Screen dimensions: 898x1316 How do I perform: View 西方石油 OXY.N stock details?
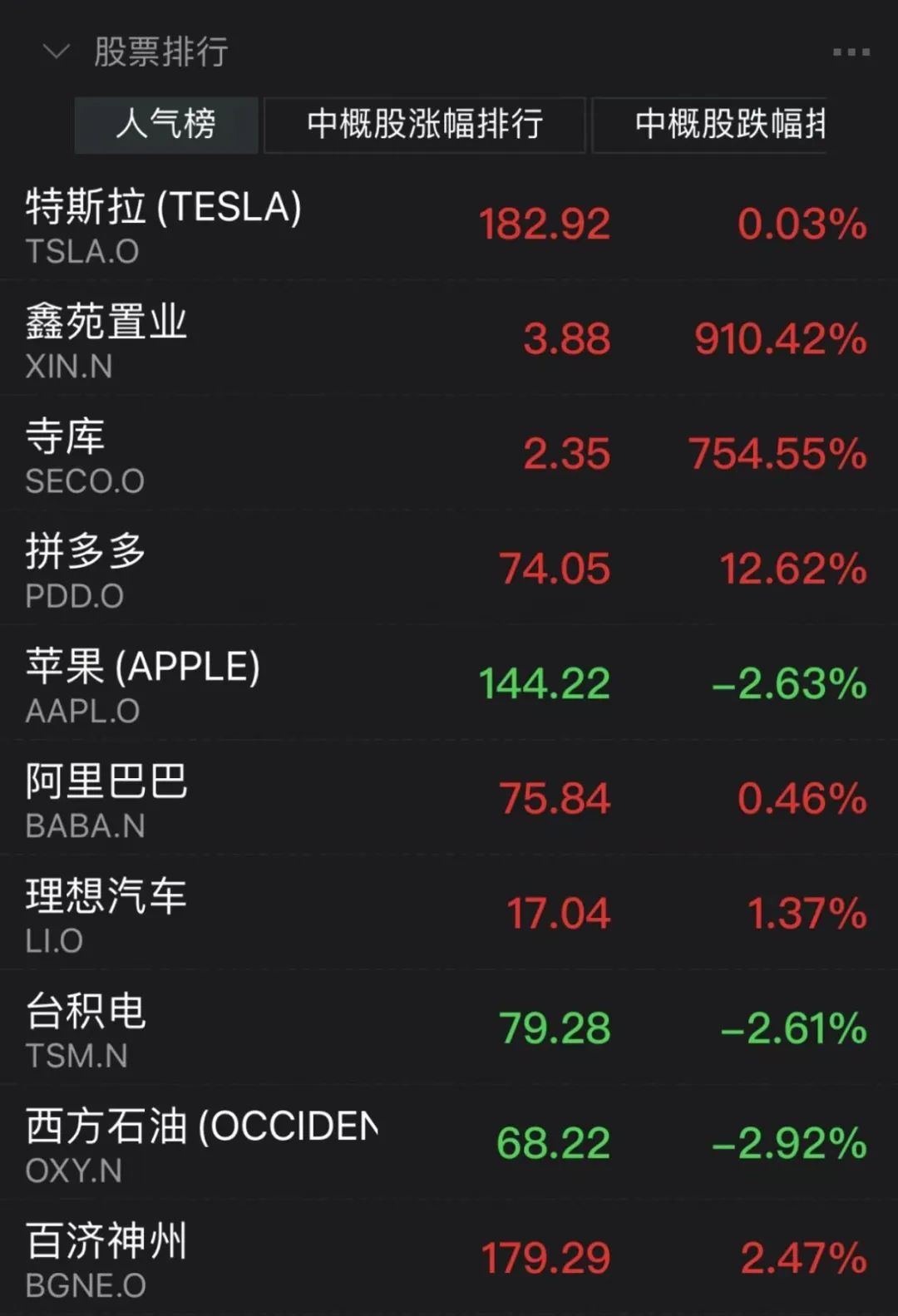tap(449, 1143)
